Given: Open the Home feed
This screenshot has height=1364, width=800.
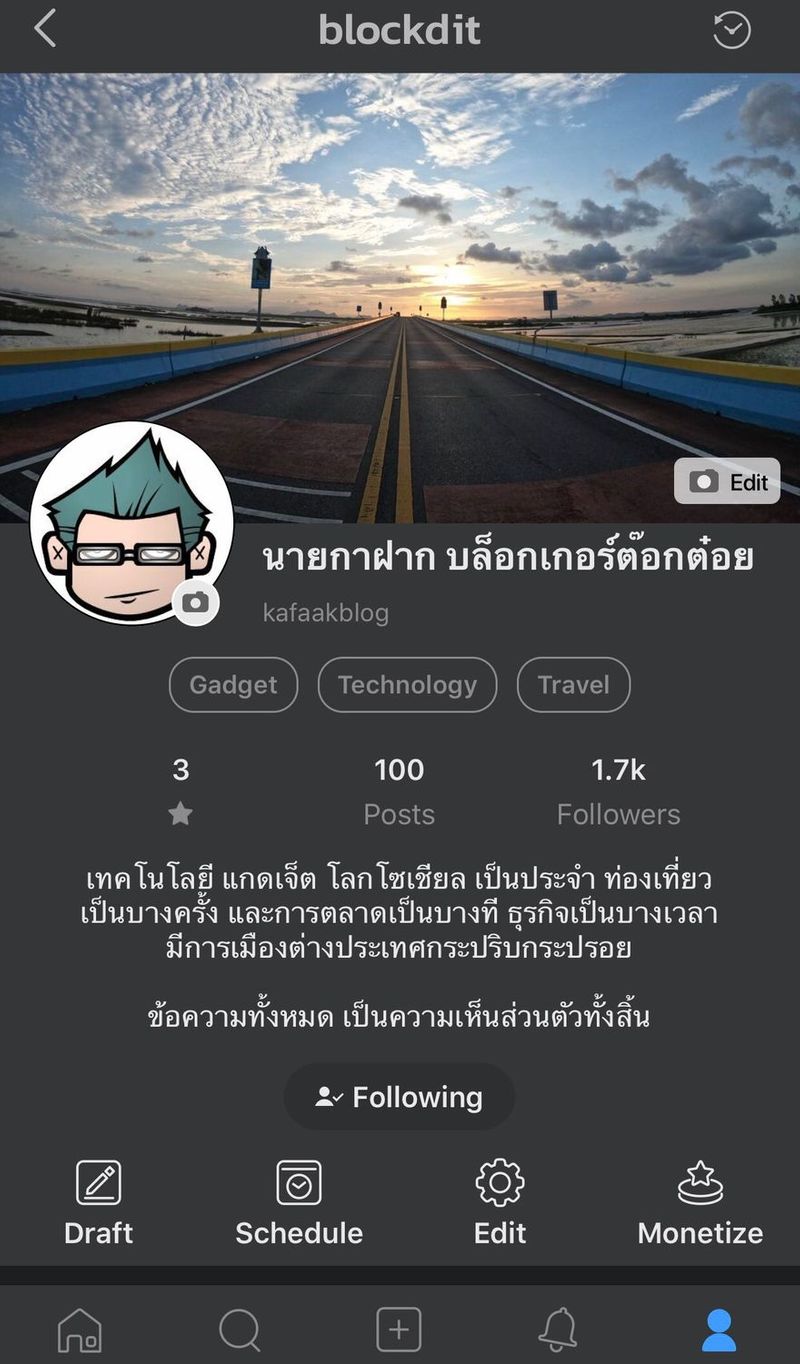Looking at the screenshot, I should point(80,1330).
